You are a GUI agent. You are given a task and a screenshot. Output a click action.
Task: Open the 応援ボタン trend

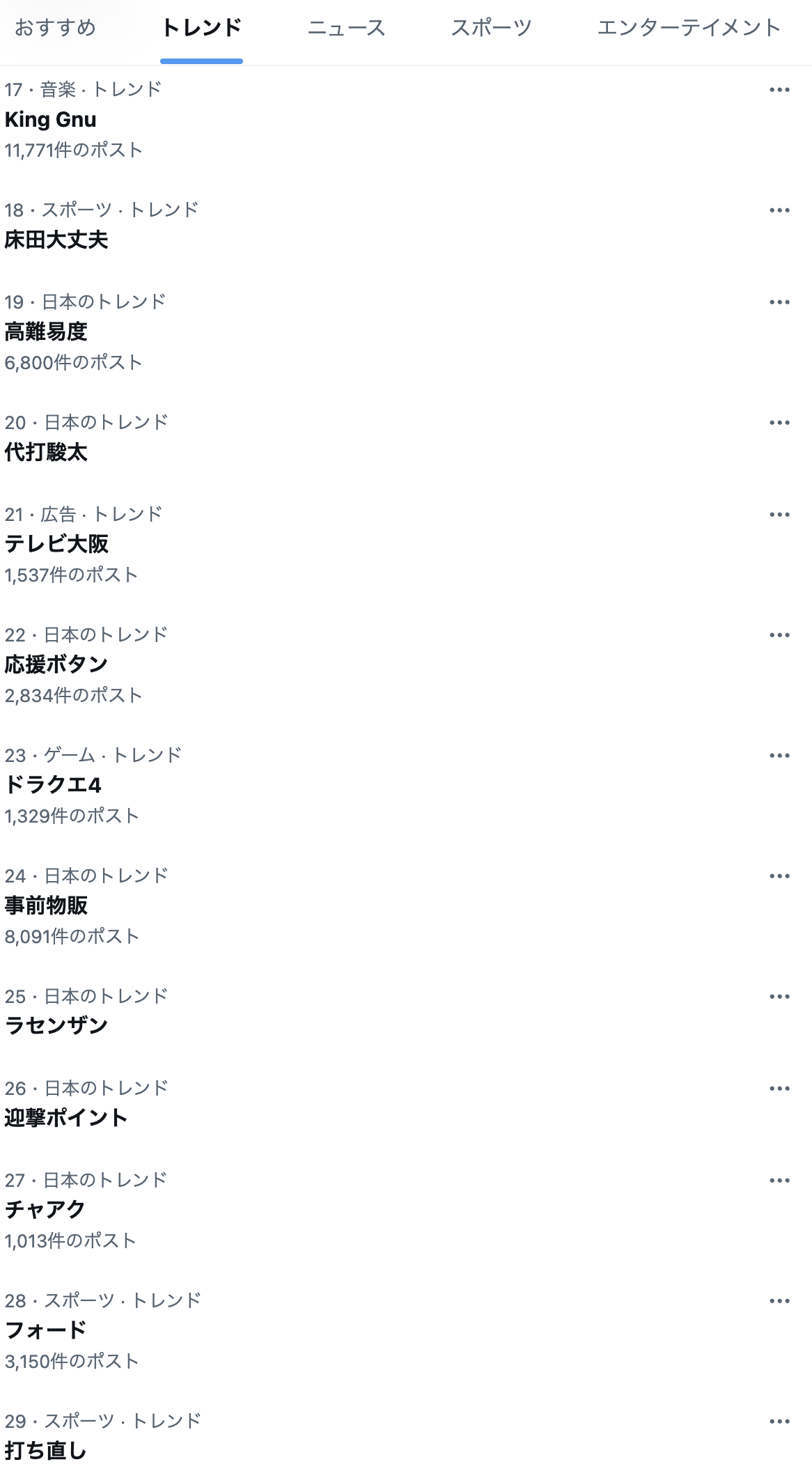click(56, 664)
